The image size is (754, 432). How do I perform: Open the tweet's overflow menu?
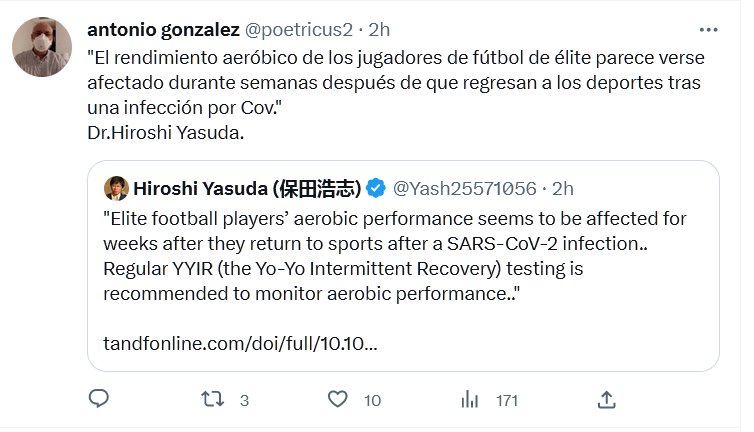coord(708,30)
